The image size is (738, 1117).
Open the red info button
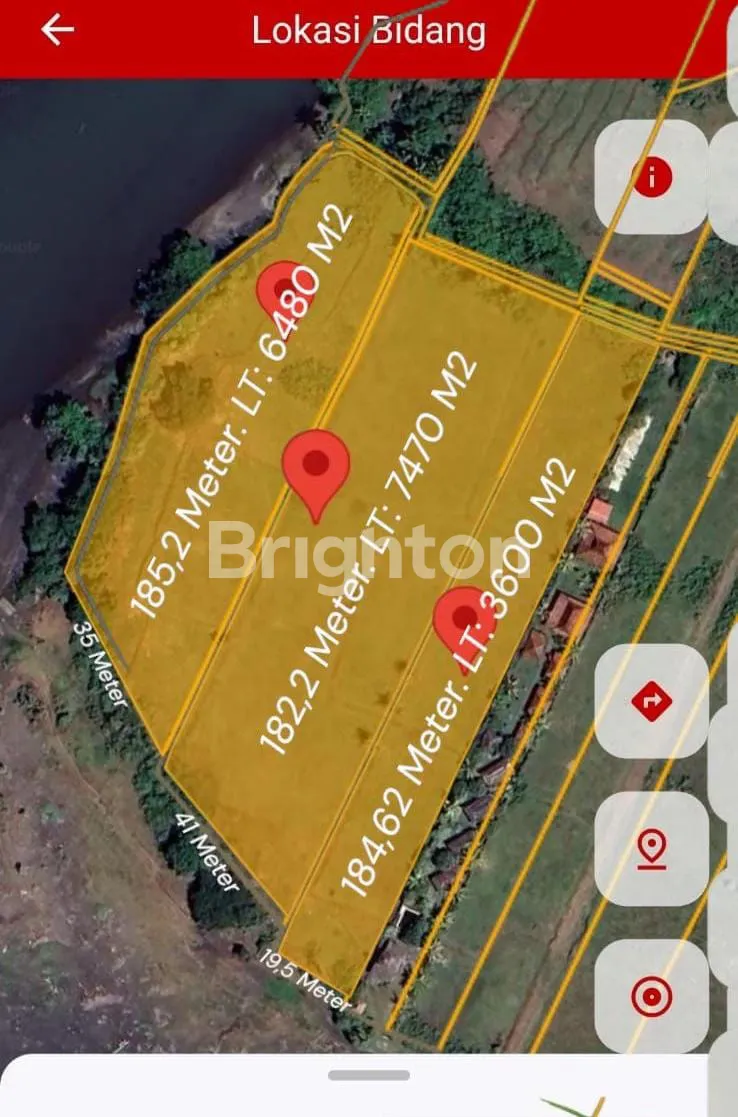[652, 178]
